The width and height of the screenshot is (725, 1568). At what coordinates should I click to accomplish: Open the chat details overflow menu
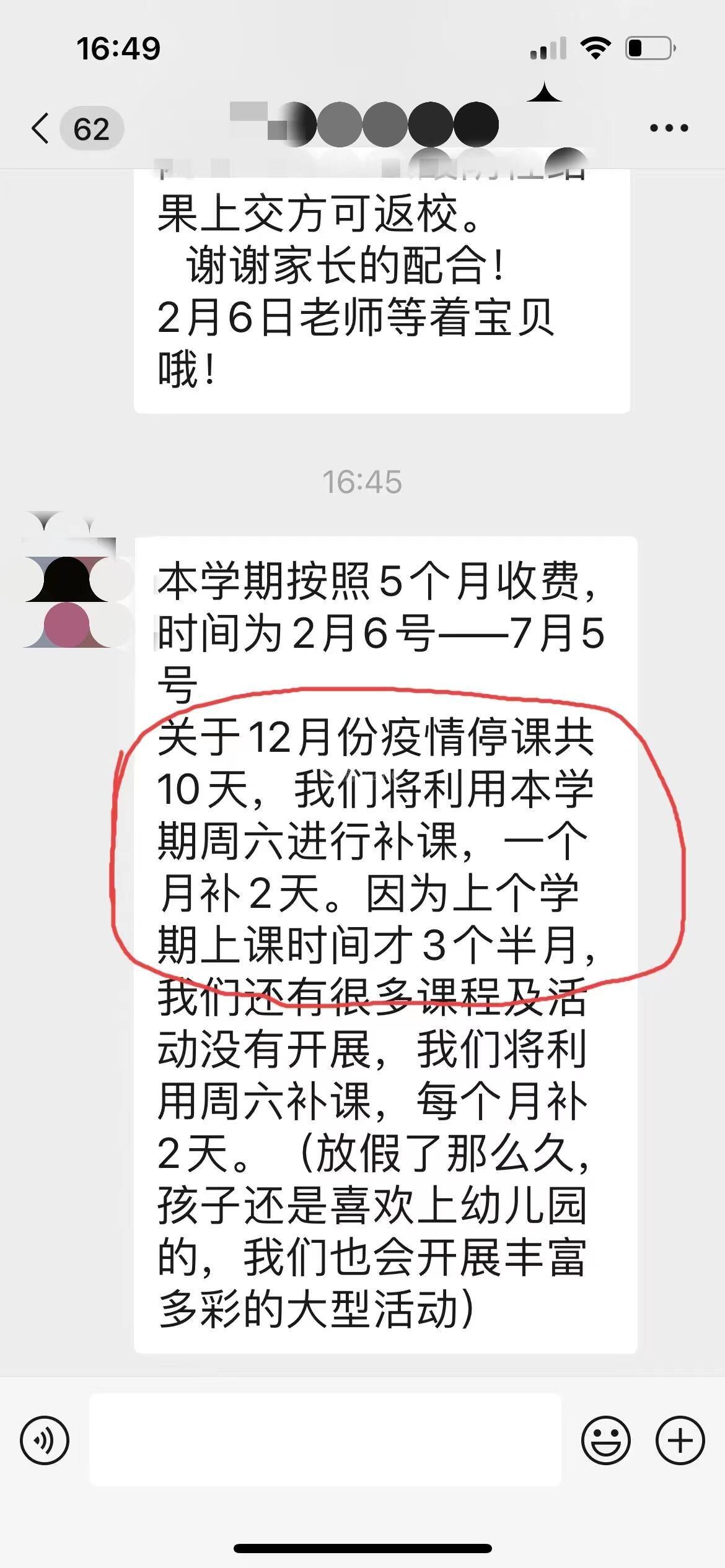669,128
